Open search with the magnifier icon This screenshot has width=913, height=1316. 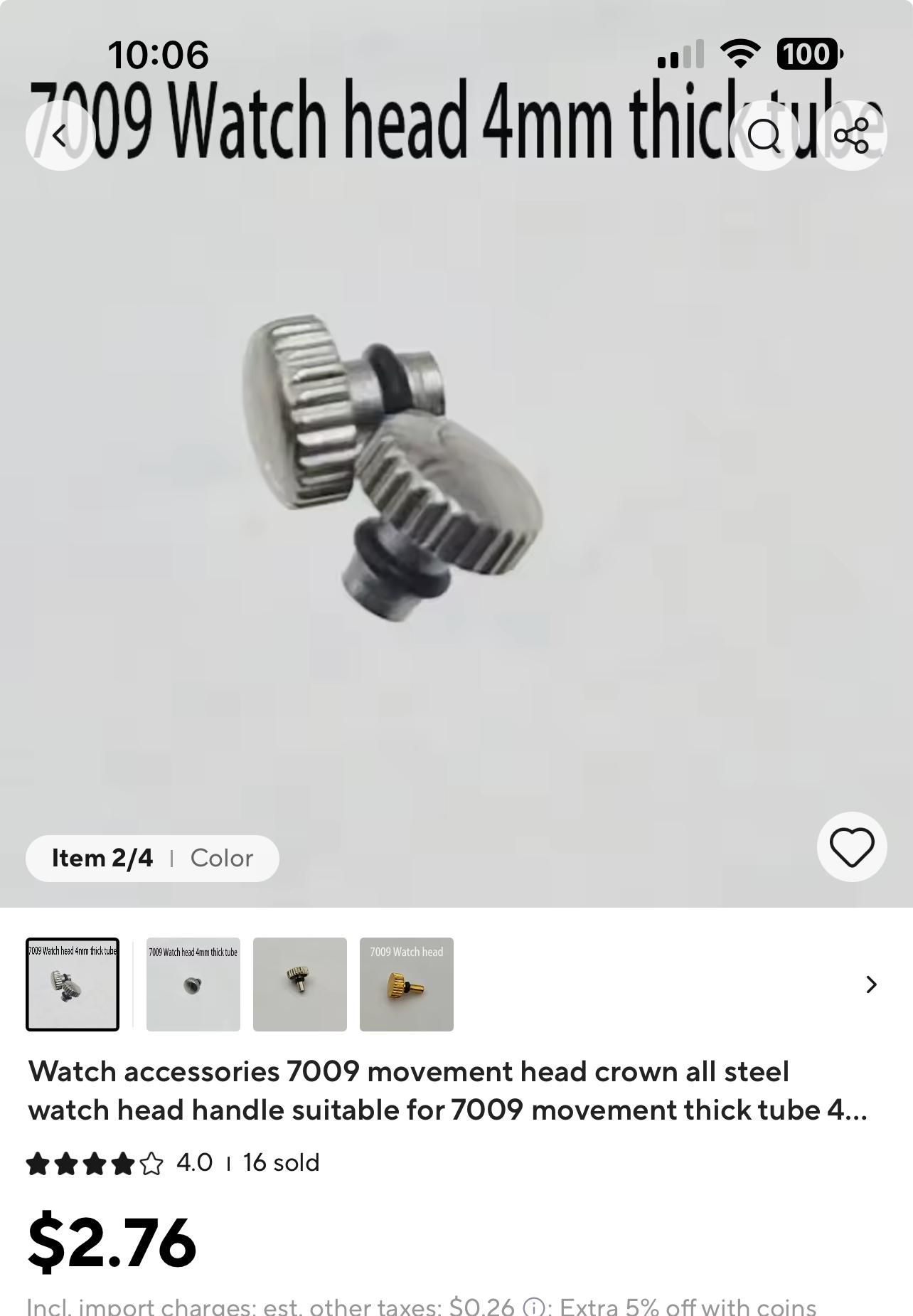click(764, 135)
